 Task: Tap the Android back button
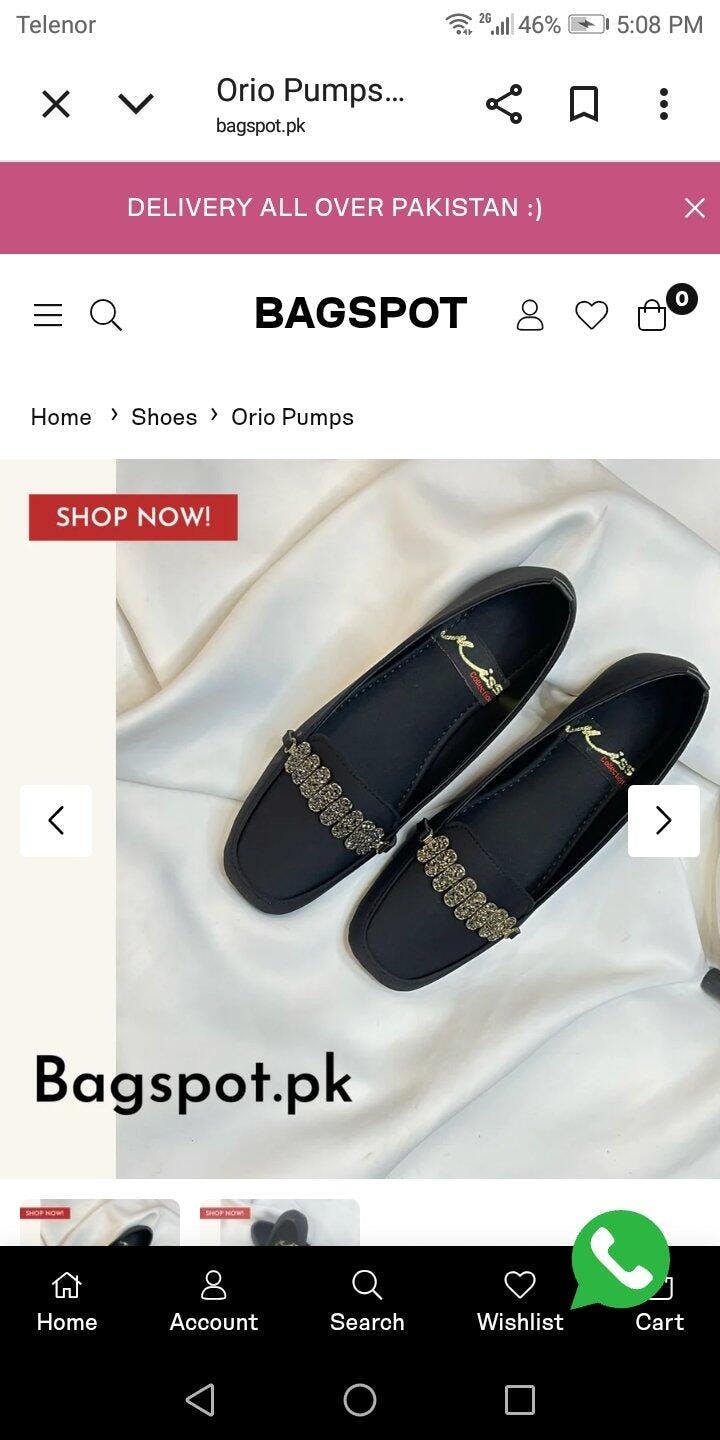[200, 1400]
